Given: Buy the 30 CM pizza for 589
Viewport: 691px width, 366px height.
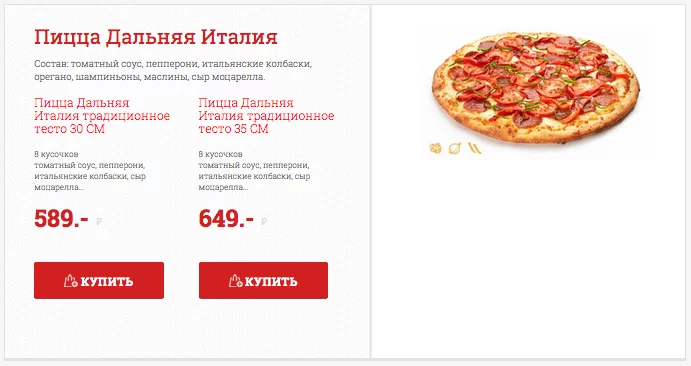Looking at the screenshot, I should pyautogui.click(x=99, y=281).
